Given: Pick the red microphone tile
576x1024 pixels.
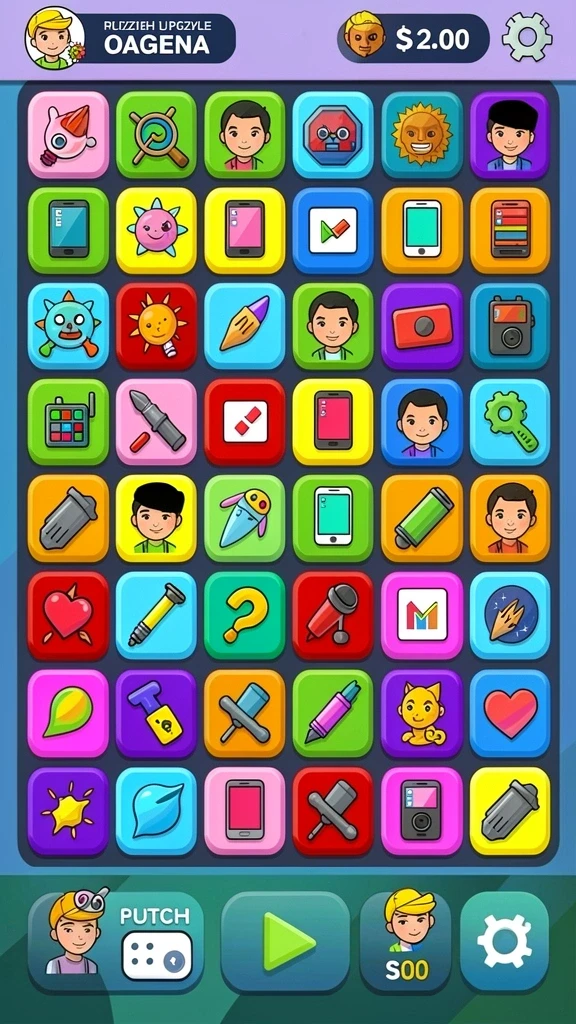Looking at the screenshot, I should [x=333, y=615].
